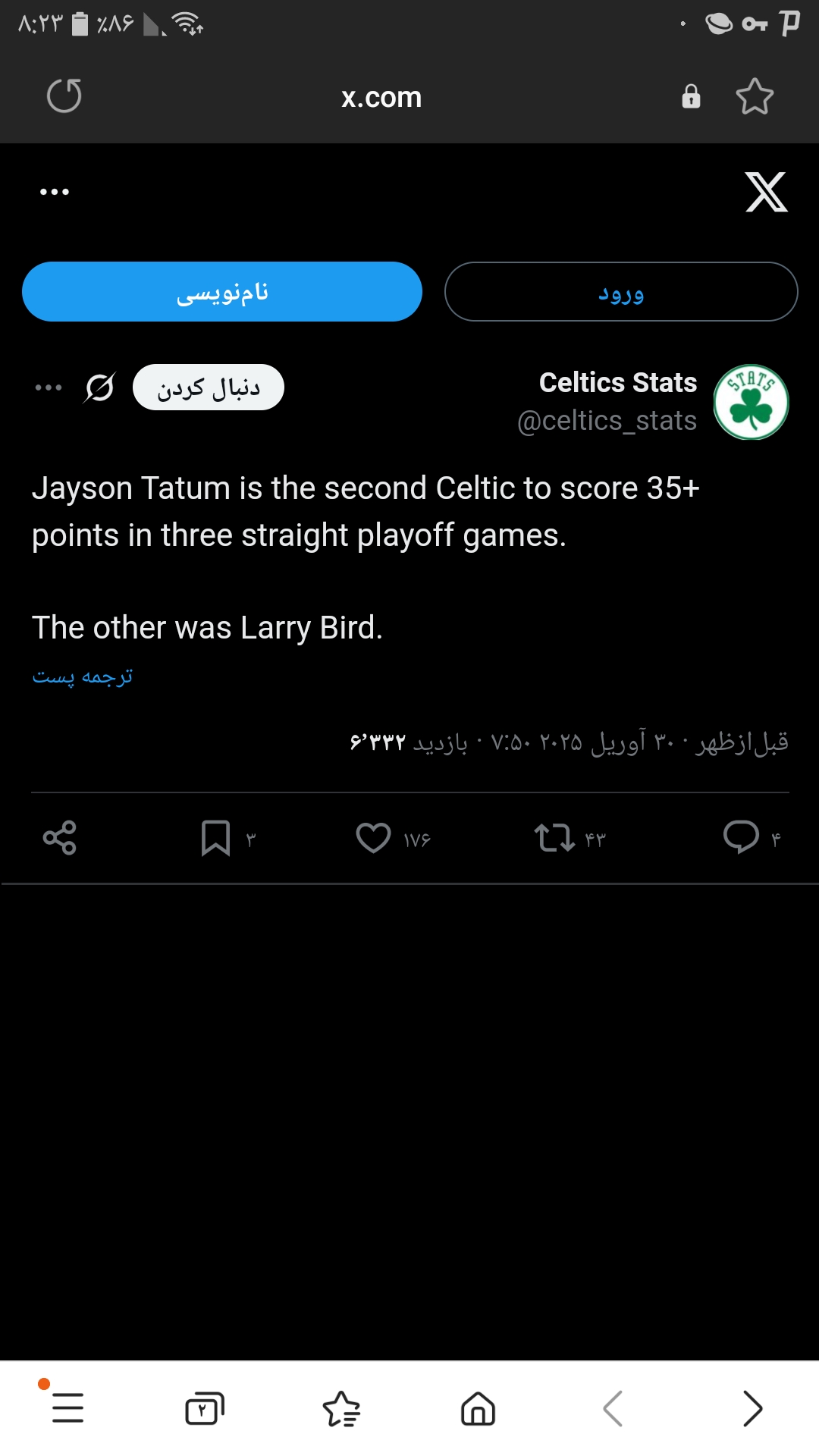Tap the x.com address bar
819x1456 pixels.
tap(381, 97)
